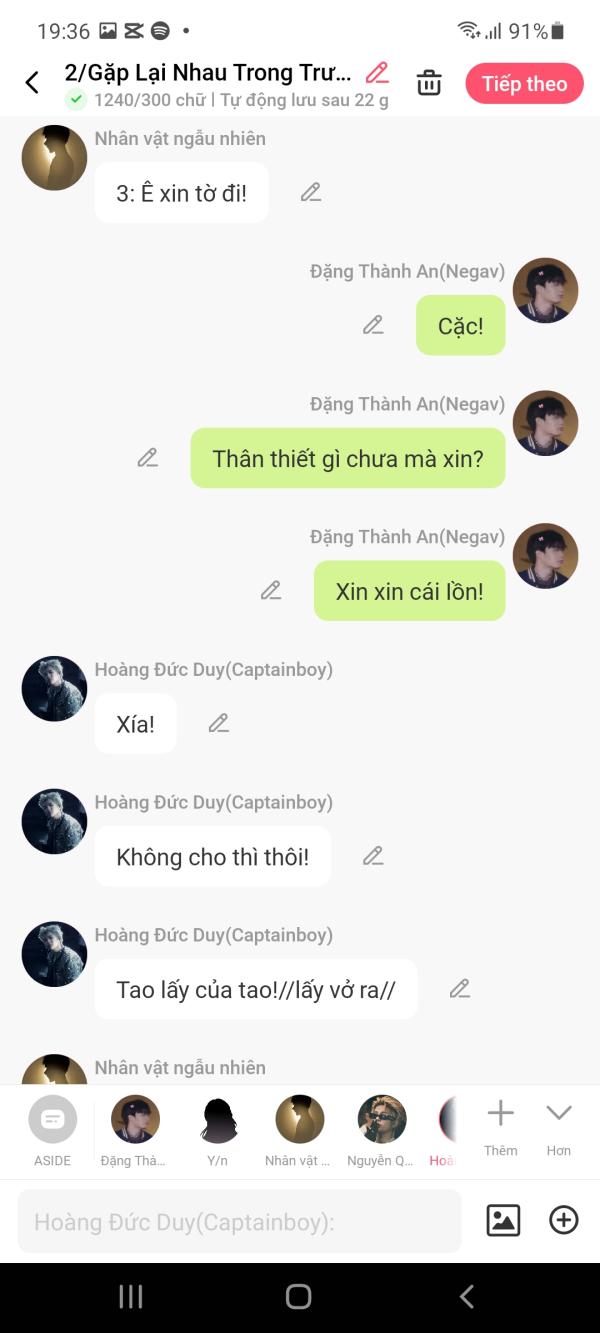Insert an image with the picture icon
This screenshot has height=1333, width=600.
point(503,1220)
